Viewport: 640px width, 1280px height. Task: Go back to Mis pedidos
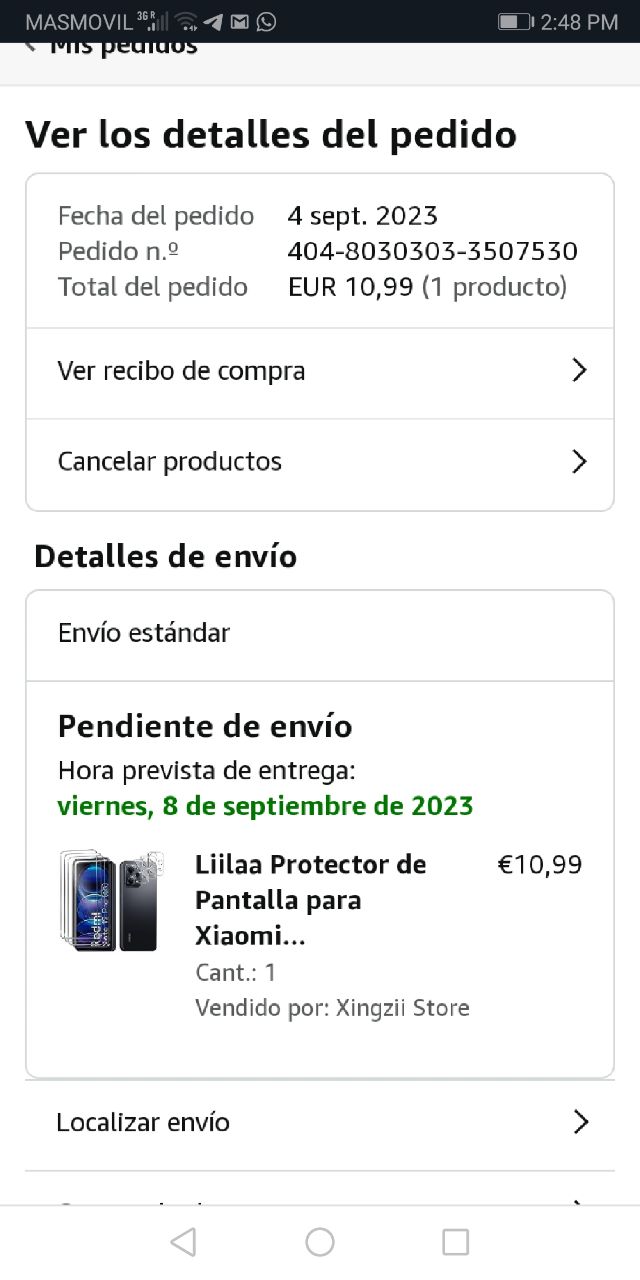coord(110,47)
